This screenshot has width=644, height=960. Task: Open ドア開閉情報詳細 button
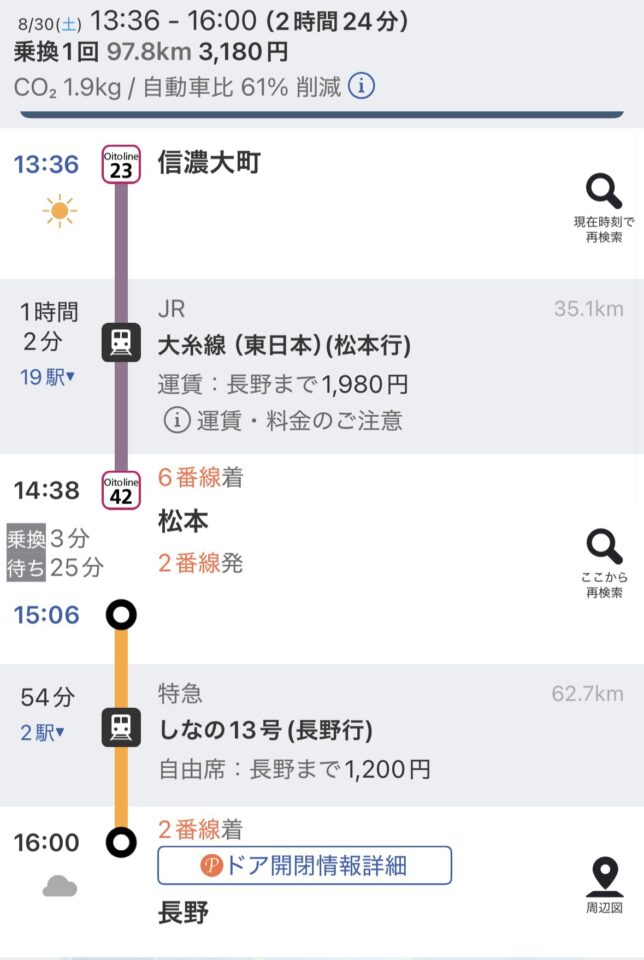304,865
